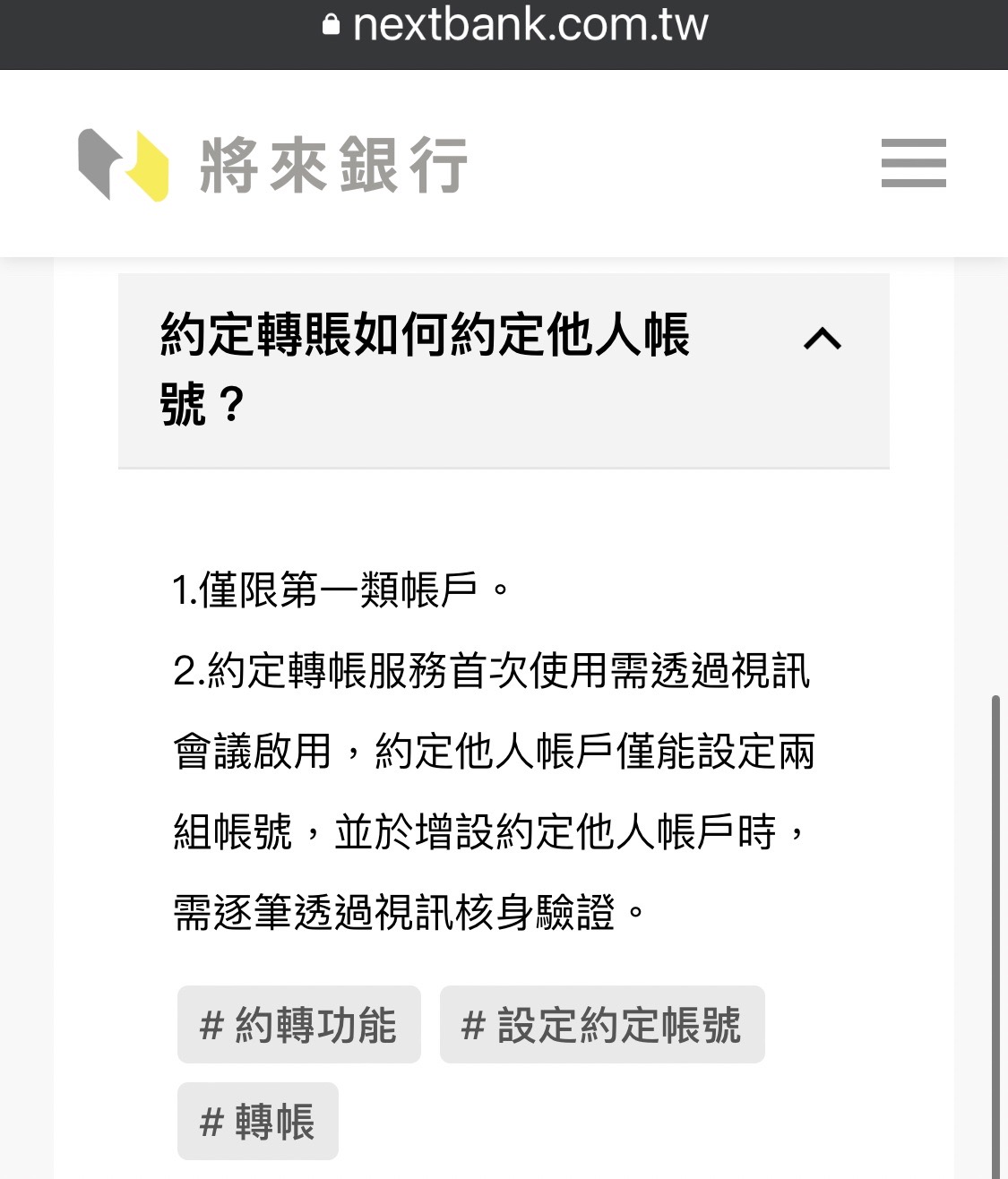
Task: Open the # 轉帳 tag
Action: pos(257,1122)
